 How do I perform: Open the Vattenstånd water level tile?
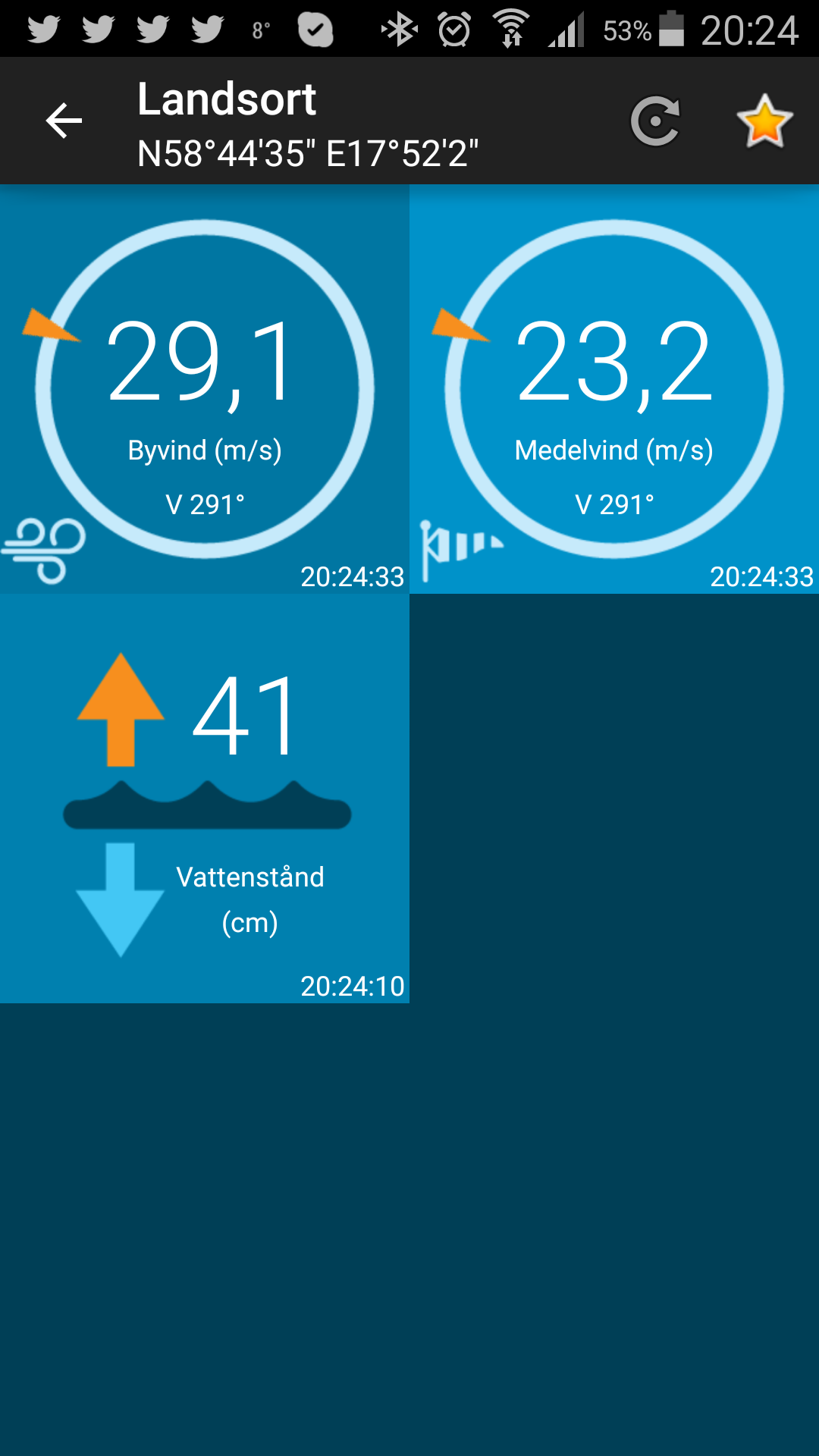205,799
